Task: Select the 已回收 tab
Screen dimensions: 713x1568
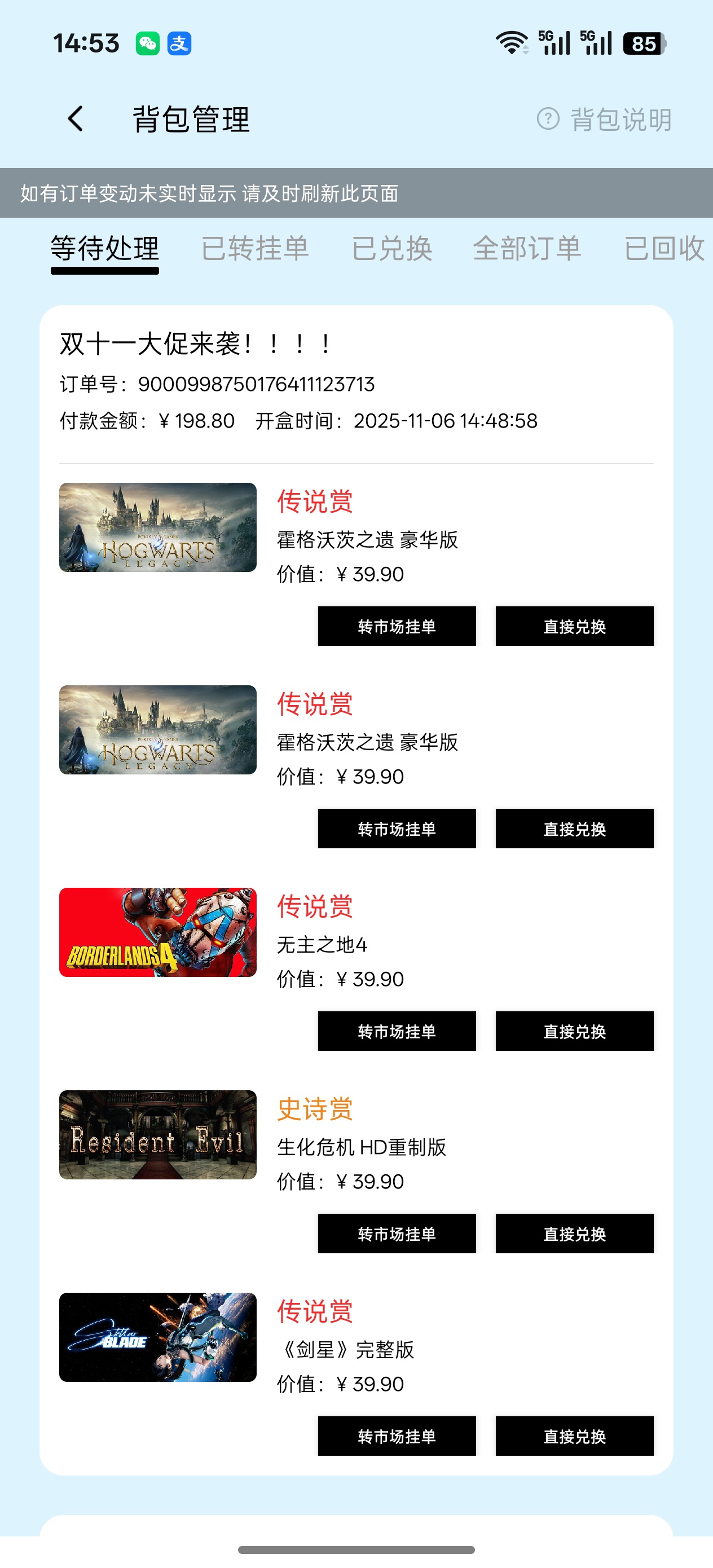Action: click(664, 248)
